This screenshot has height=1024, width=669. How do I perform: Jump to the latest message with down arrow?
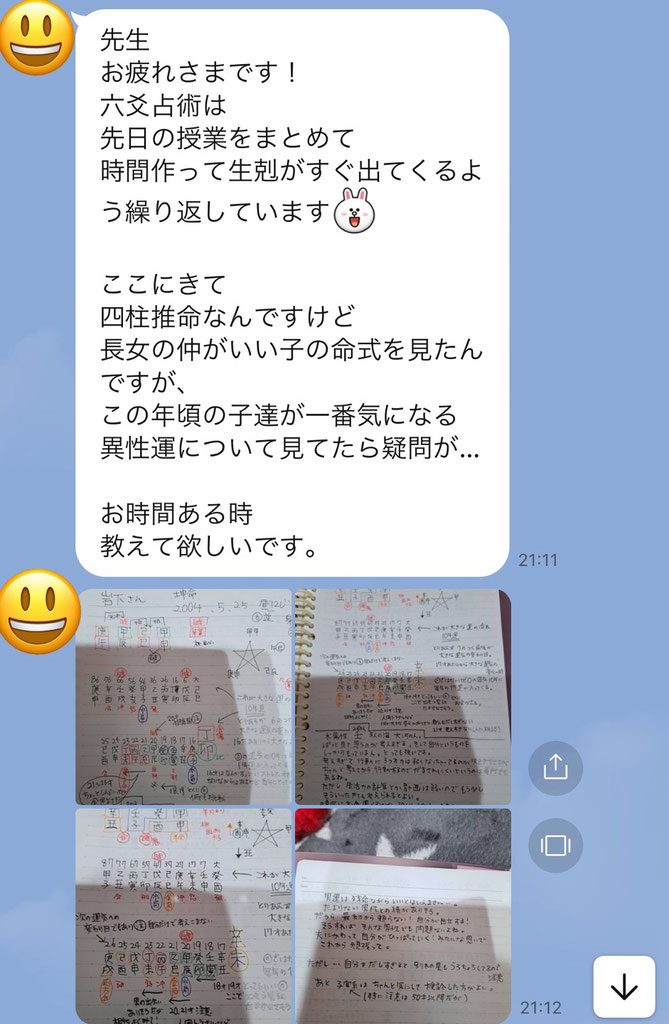click(x=624, y=987)
